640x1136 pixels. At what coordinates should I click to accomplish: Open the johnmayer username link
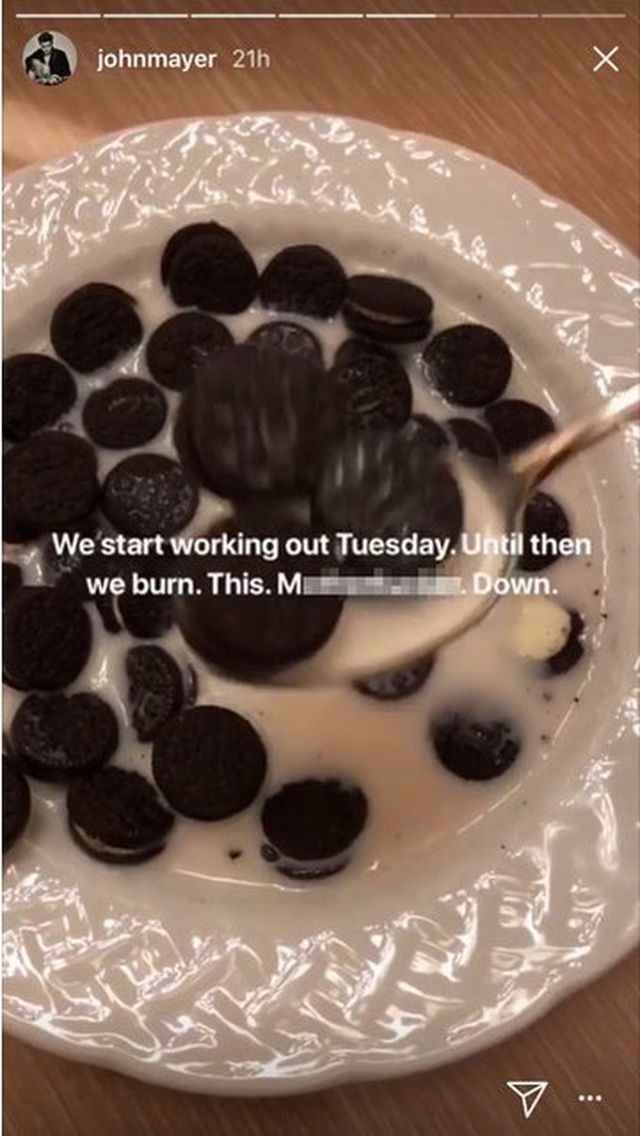click(155, 59)
